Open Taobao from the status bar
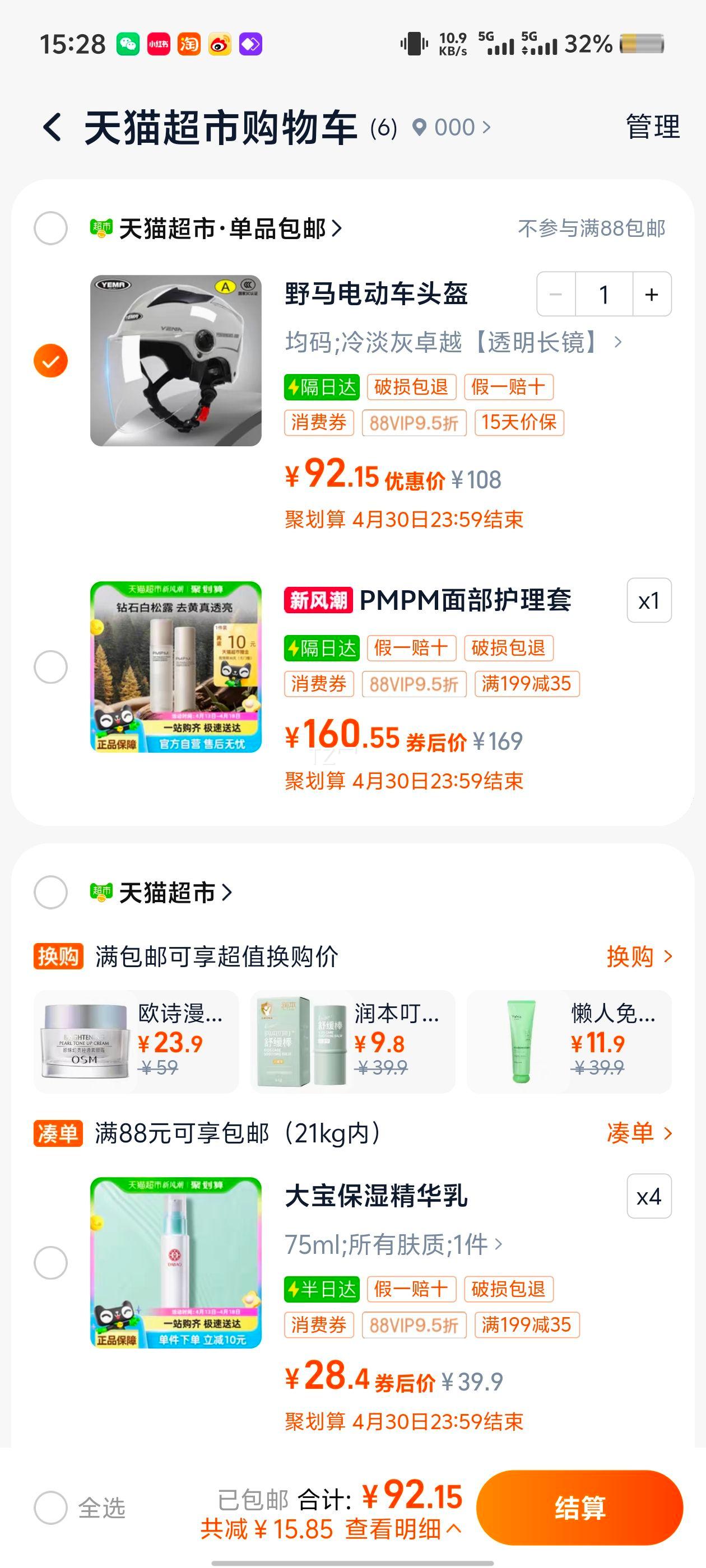 coord(191,43)
